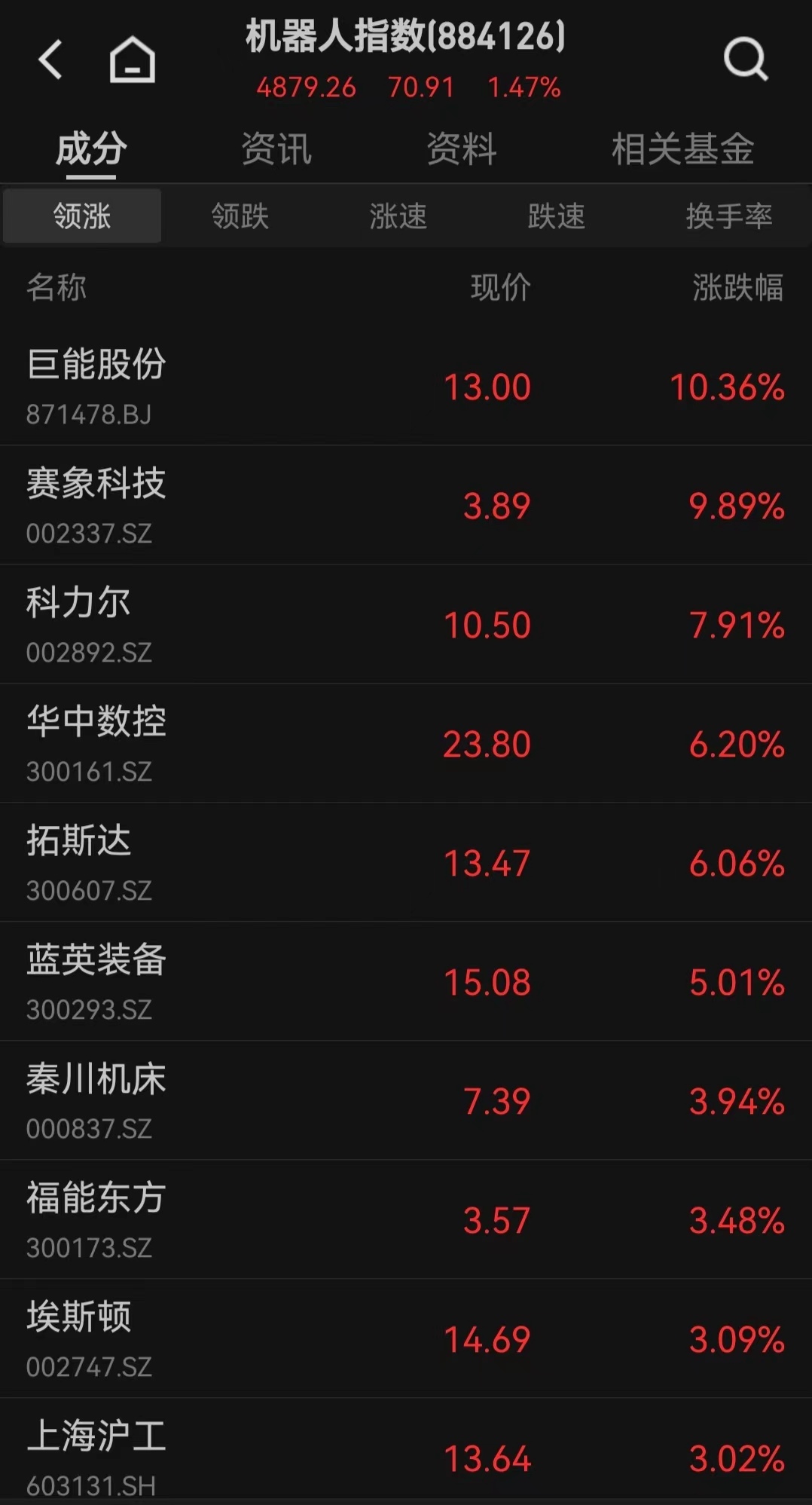
Task: Open the home icon
Action: click(133, 60)
